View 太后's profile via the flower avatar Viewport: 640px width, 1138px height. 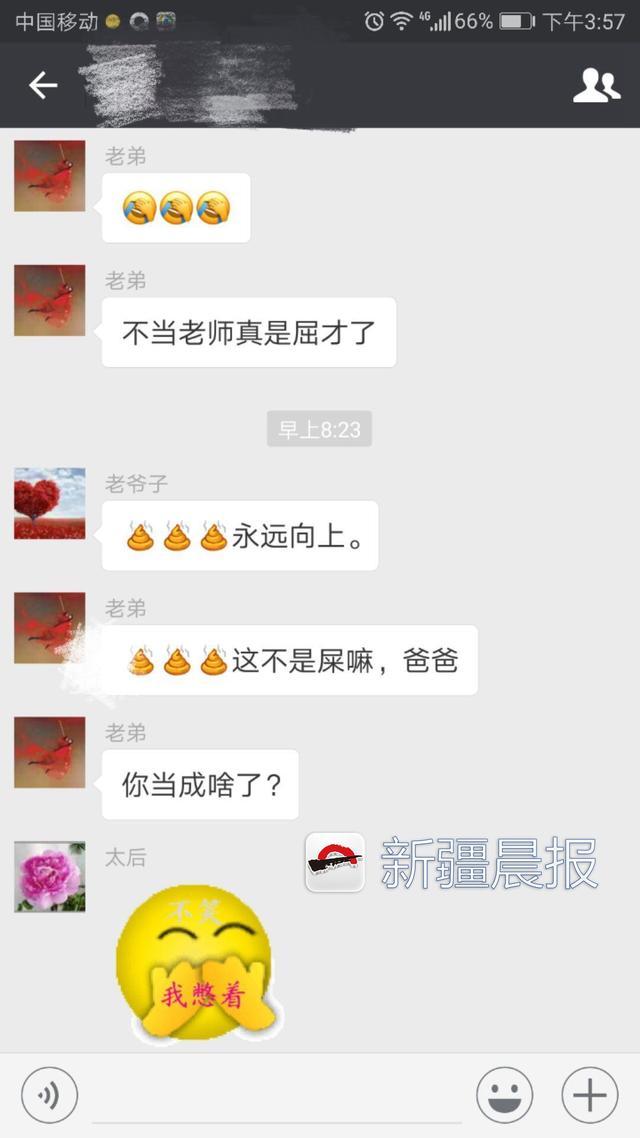(x=50, y=876)
